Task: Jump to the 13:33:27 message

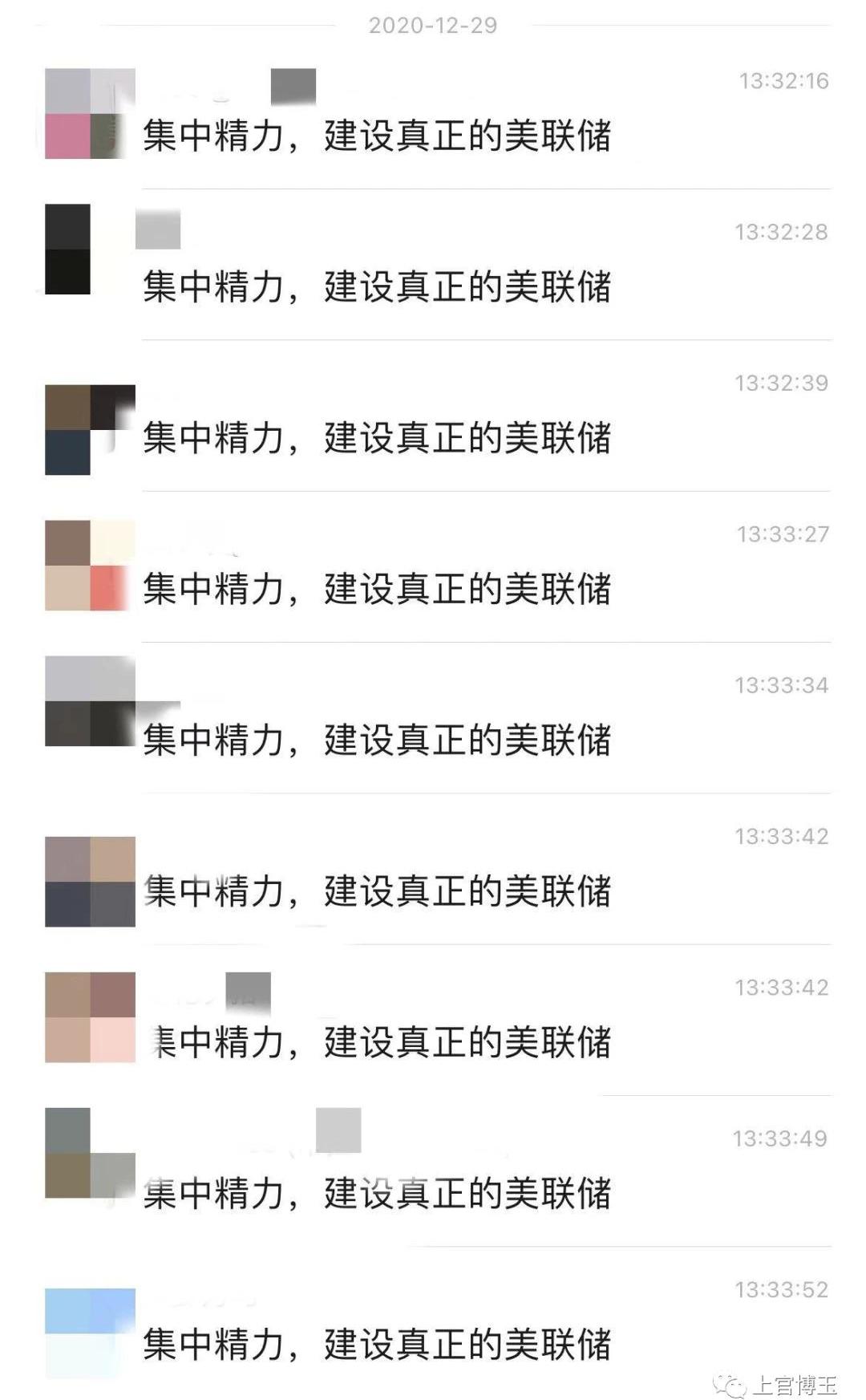Action: pos(377,588)
